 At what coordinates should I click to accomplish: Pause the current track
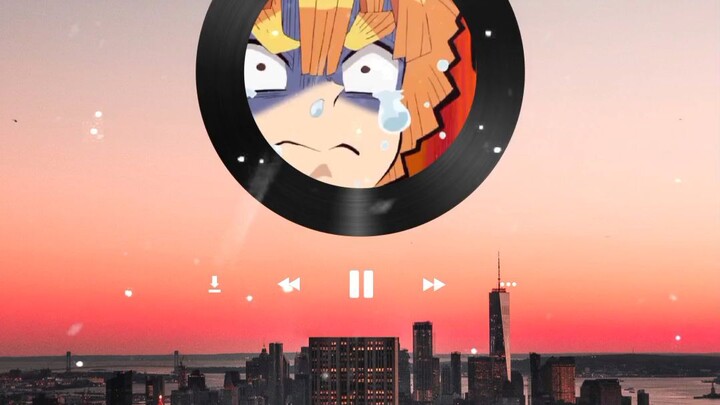(361, 284)
